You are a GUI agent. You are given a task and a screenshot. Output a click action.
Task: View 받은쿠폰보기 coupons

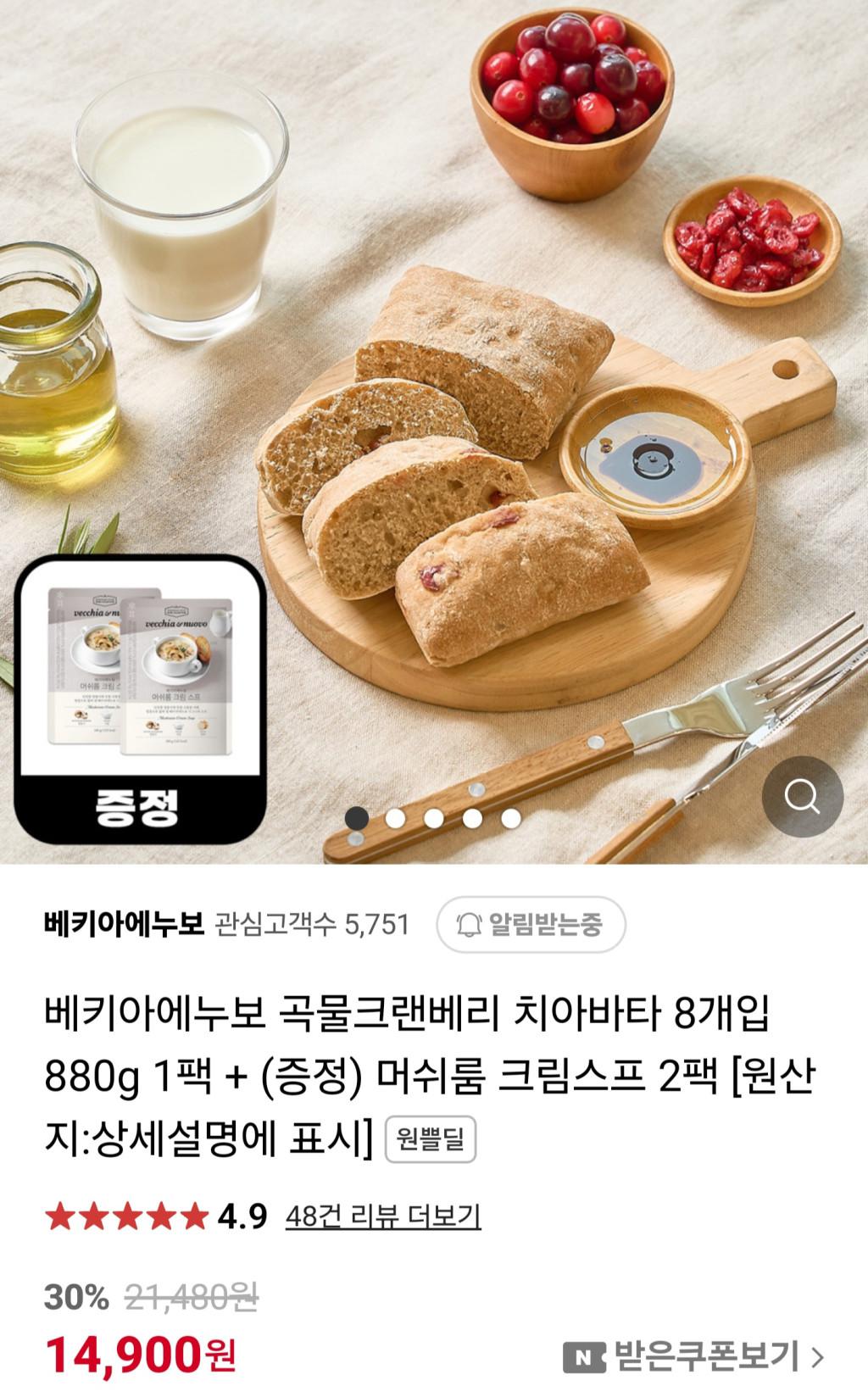[694, 1356]
